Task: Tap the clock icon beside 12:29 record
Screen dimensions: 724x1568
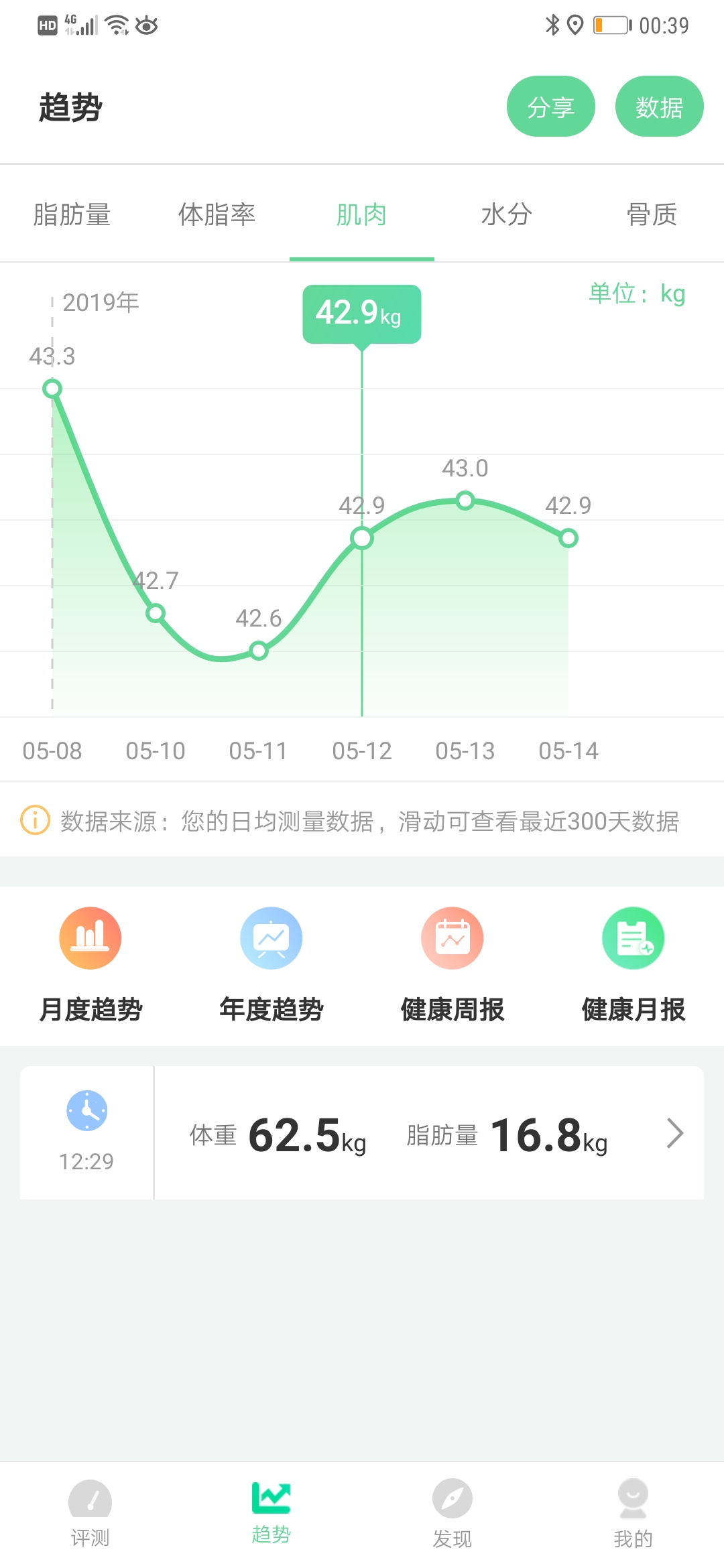Action: coord(88,1110)
